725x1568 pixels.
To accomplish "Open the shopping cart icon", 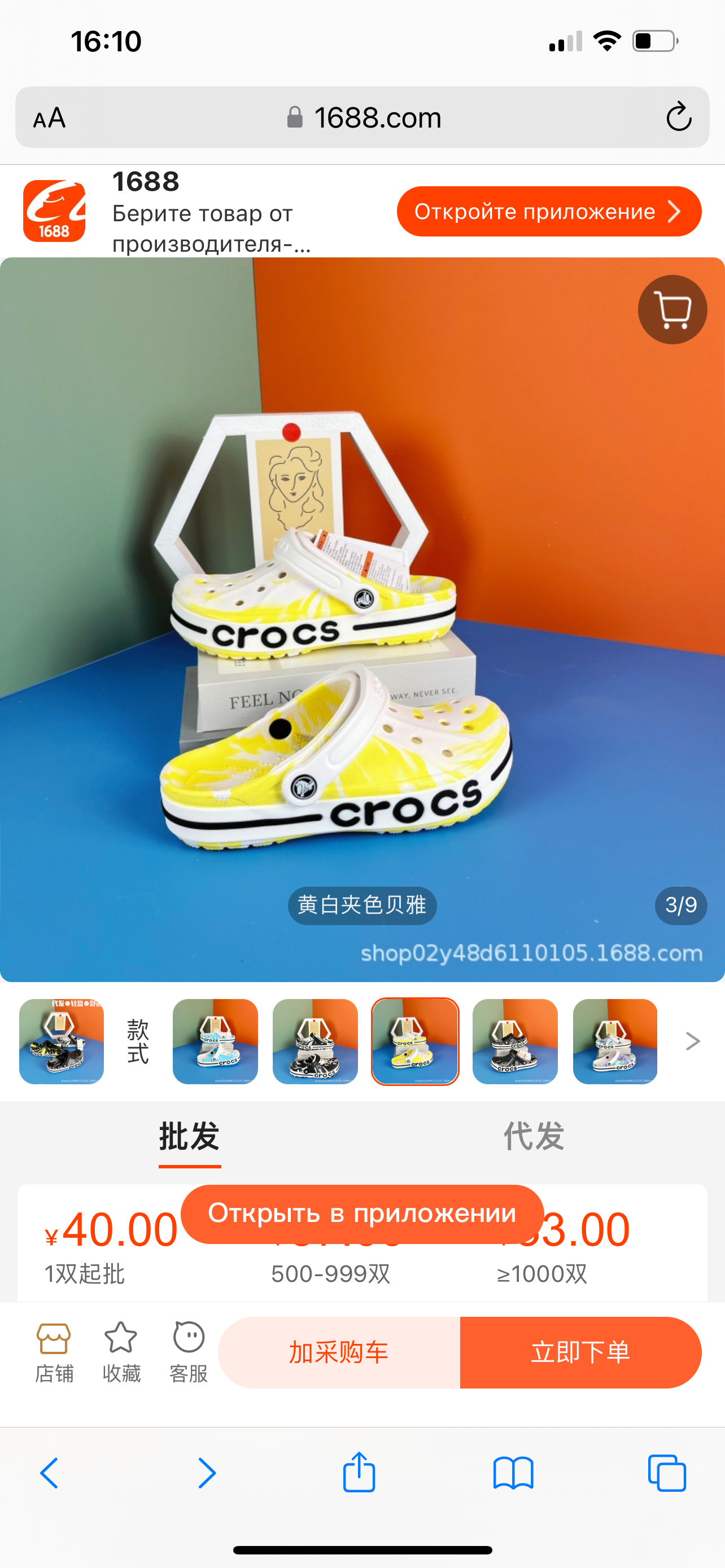I will (672, 310).
